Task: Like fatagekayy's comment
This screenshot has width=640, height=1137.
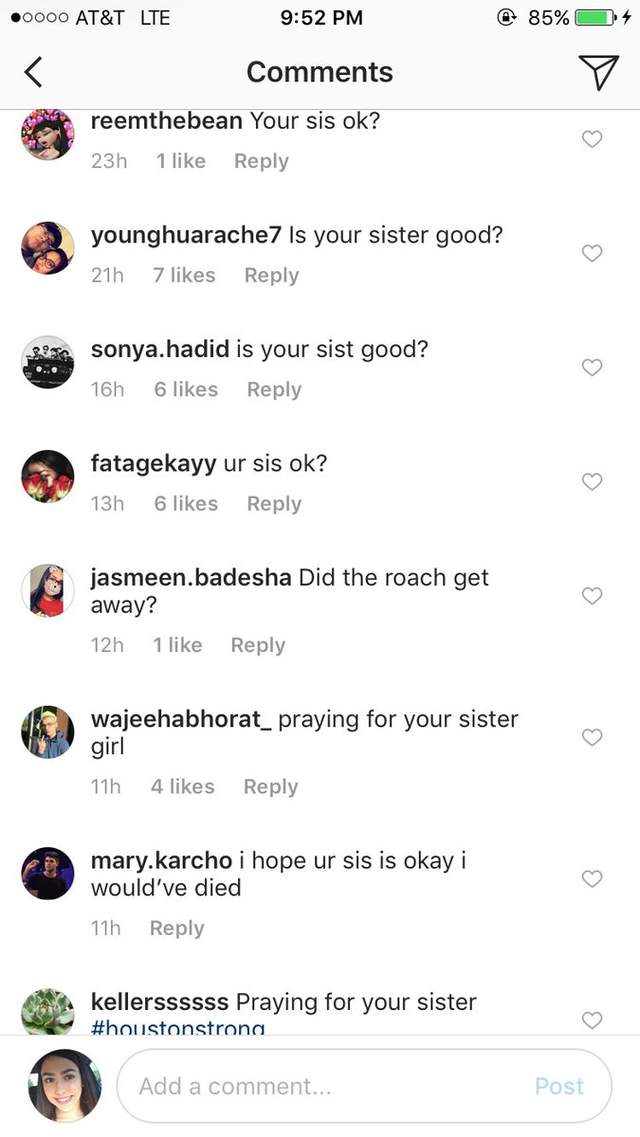Action: click(x=592, y=481)
